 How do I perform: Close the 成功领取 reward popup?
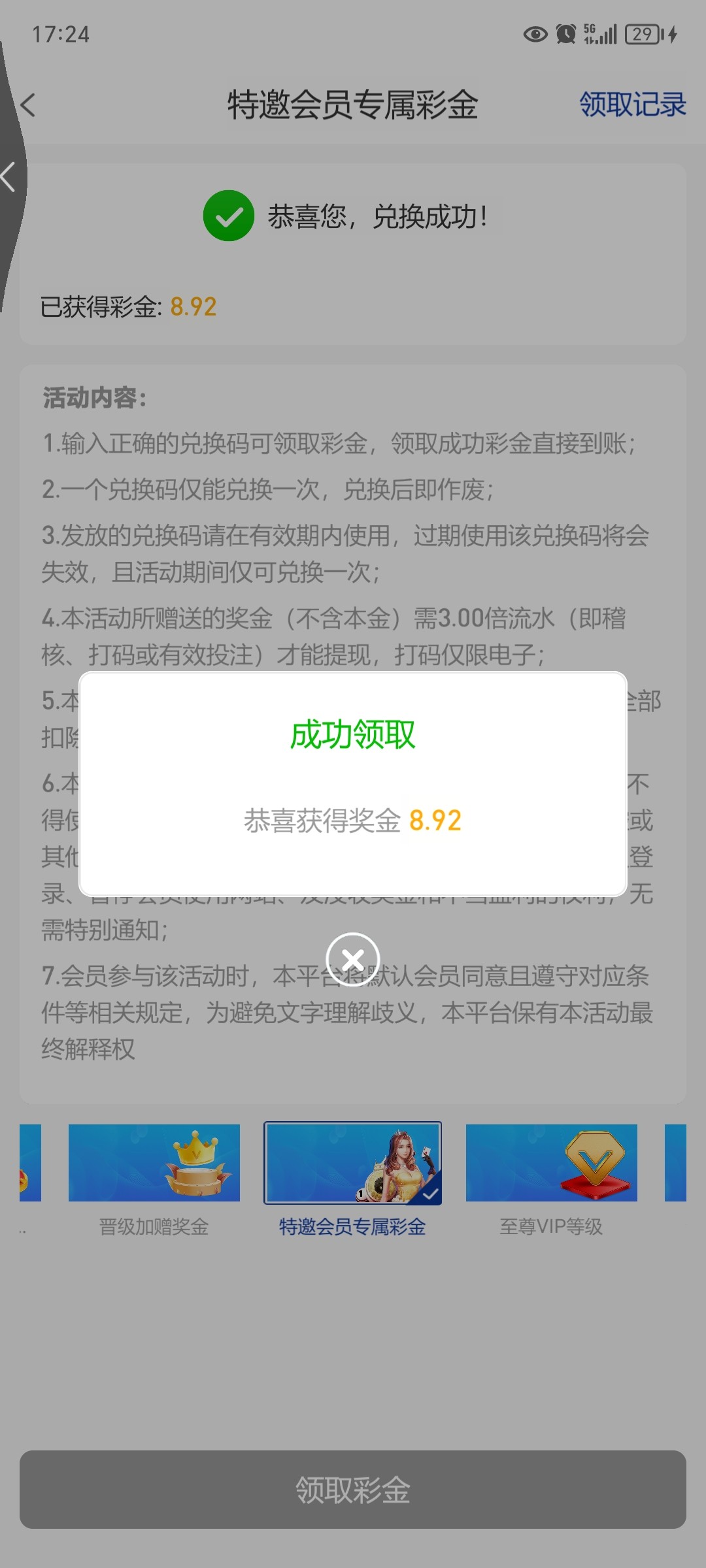click(353, 959)
